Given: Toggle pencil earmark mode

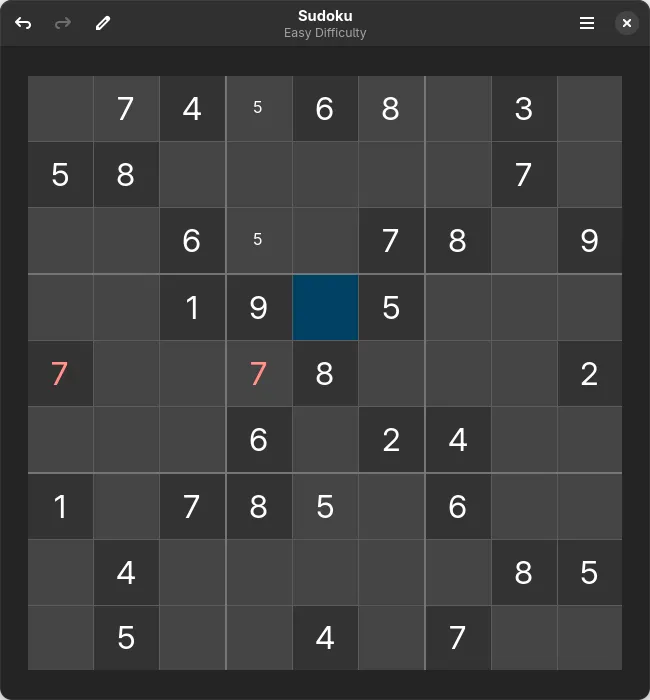Looking at the screenshot, I should (x=102, y=23).
